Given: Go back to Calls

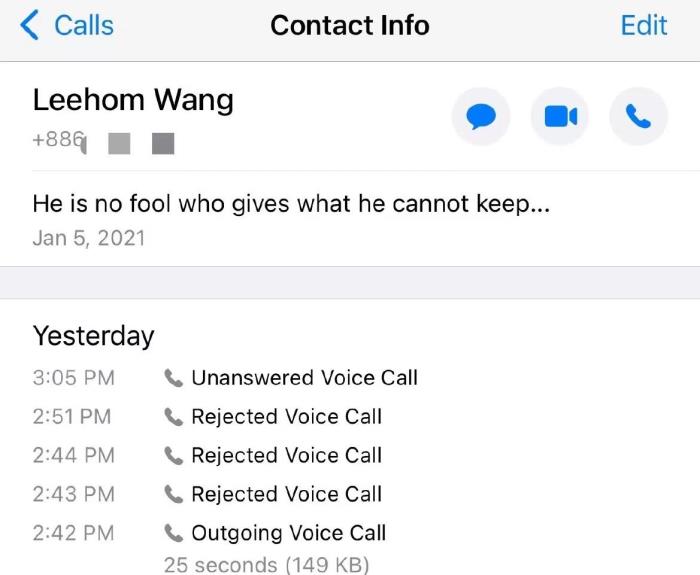Looking at the screenshot, I should pos(67,26).
